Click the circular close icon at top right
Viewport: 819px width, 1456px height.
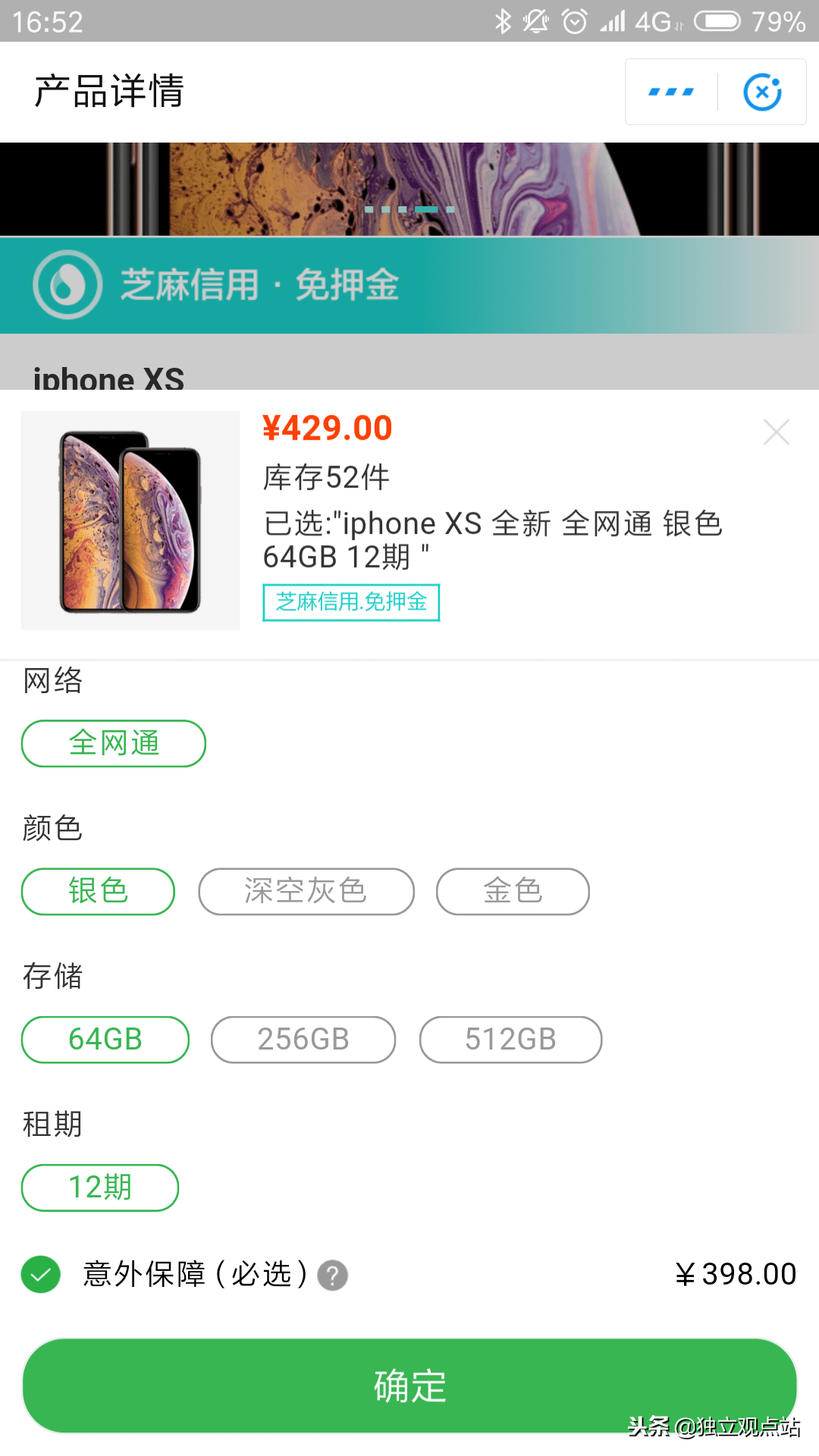point(761,92)
